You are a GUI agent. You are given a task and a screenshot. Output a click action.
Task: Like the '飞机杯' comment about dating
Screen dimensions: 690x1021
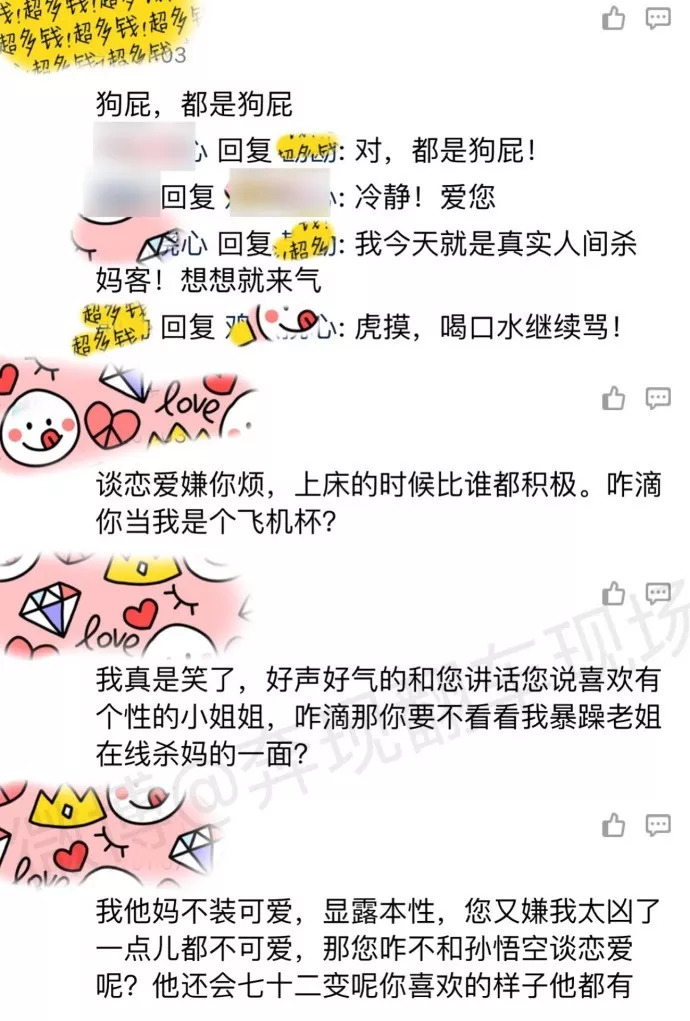click(614, 399)
